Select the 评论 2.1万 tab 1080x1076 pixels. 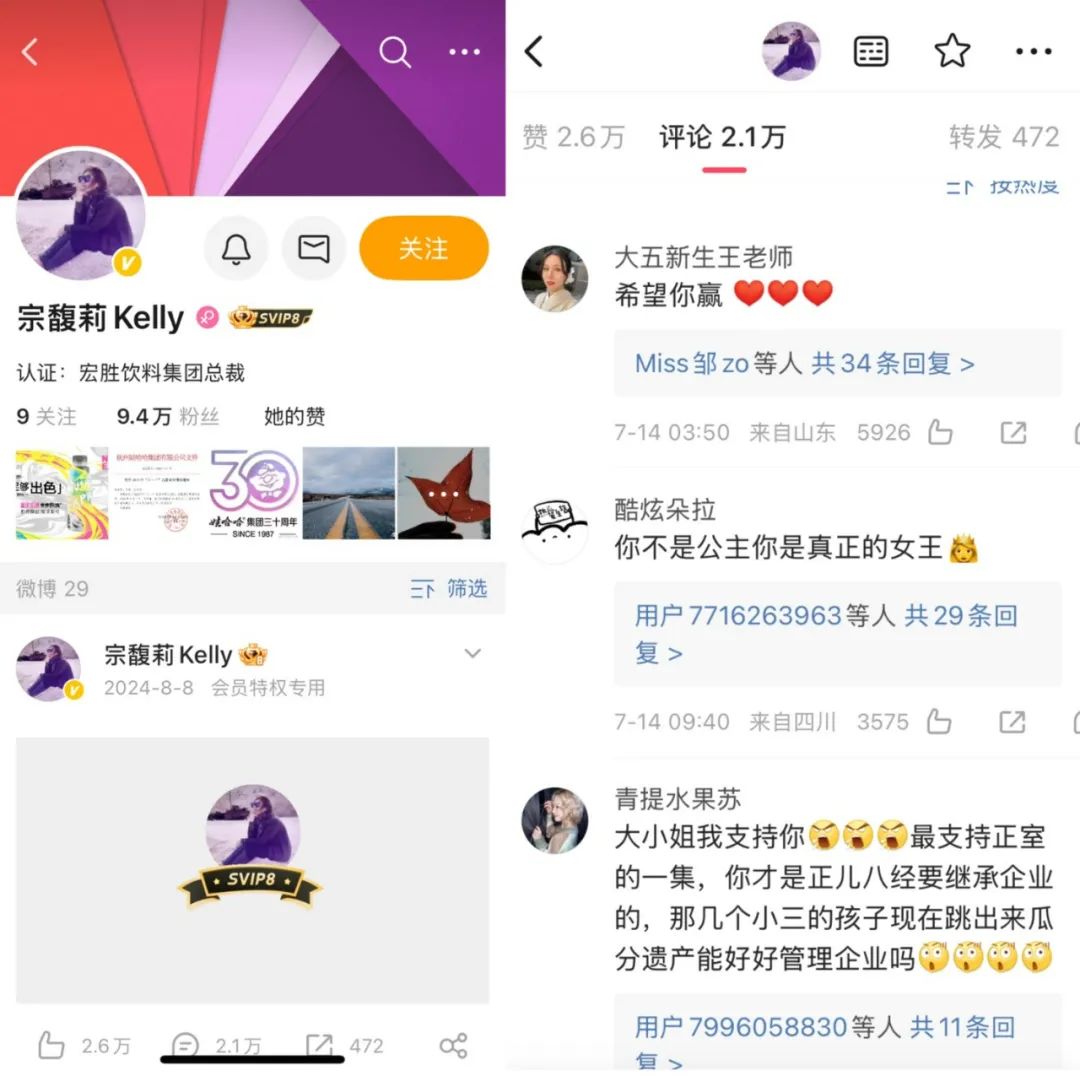coord(722,137)
